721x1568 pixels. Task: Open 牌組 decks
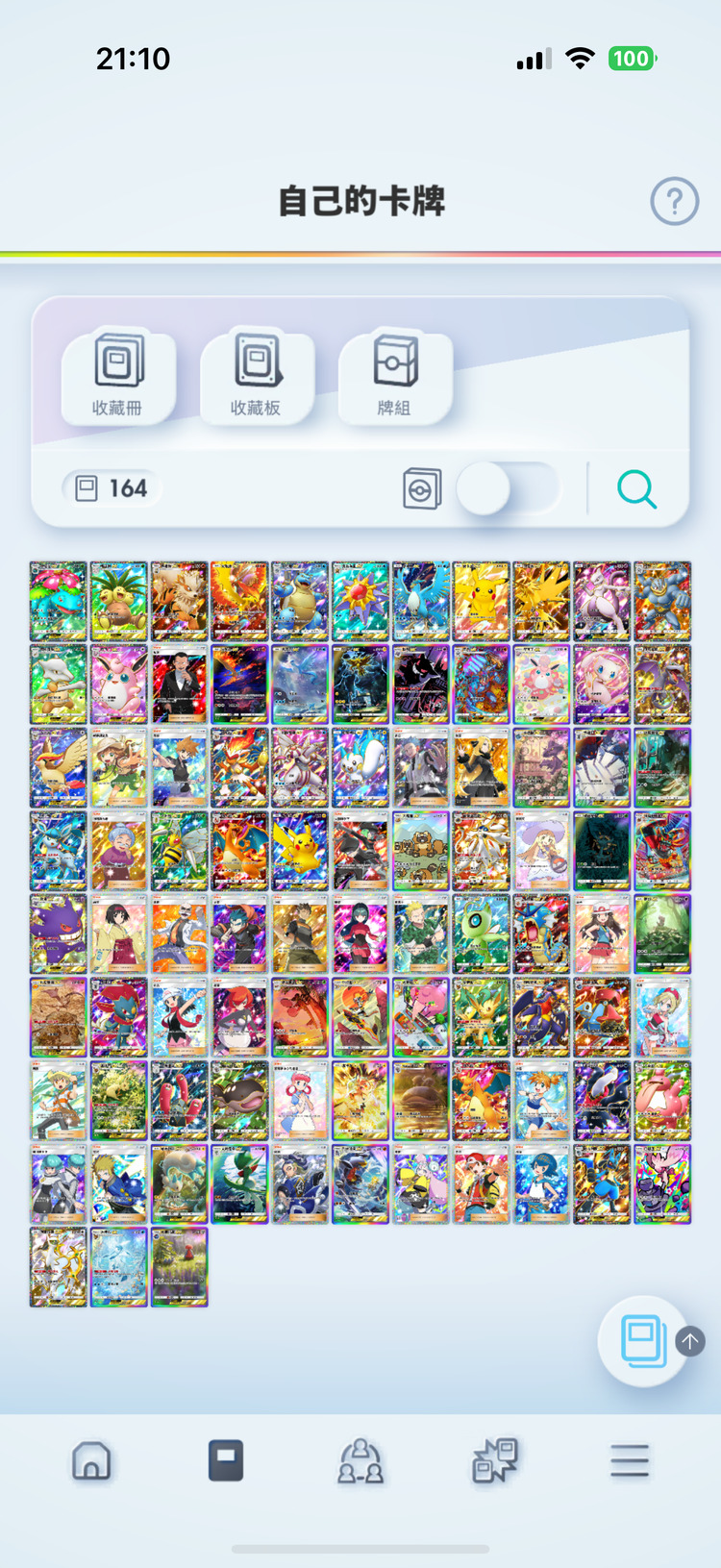[x=394, y=376]
